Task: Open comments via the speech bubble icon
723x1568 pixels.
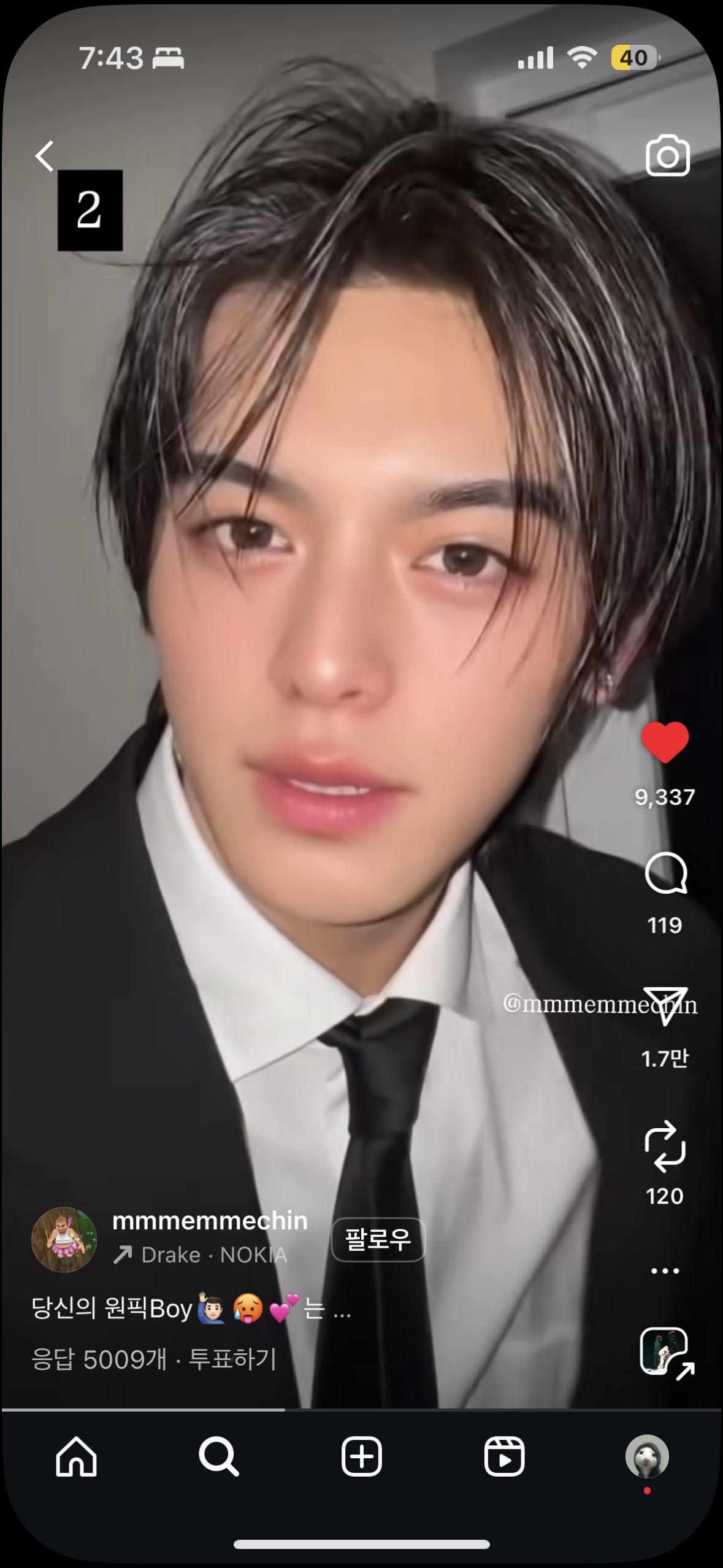Action: click(666, 872)
